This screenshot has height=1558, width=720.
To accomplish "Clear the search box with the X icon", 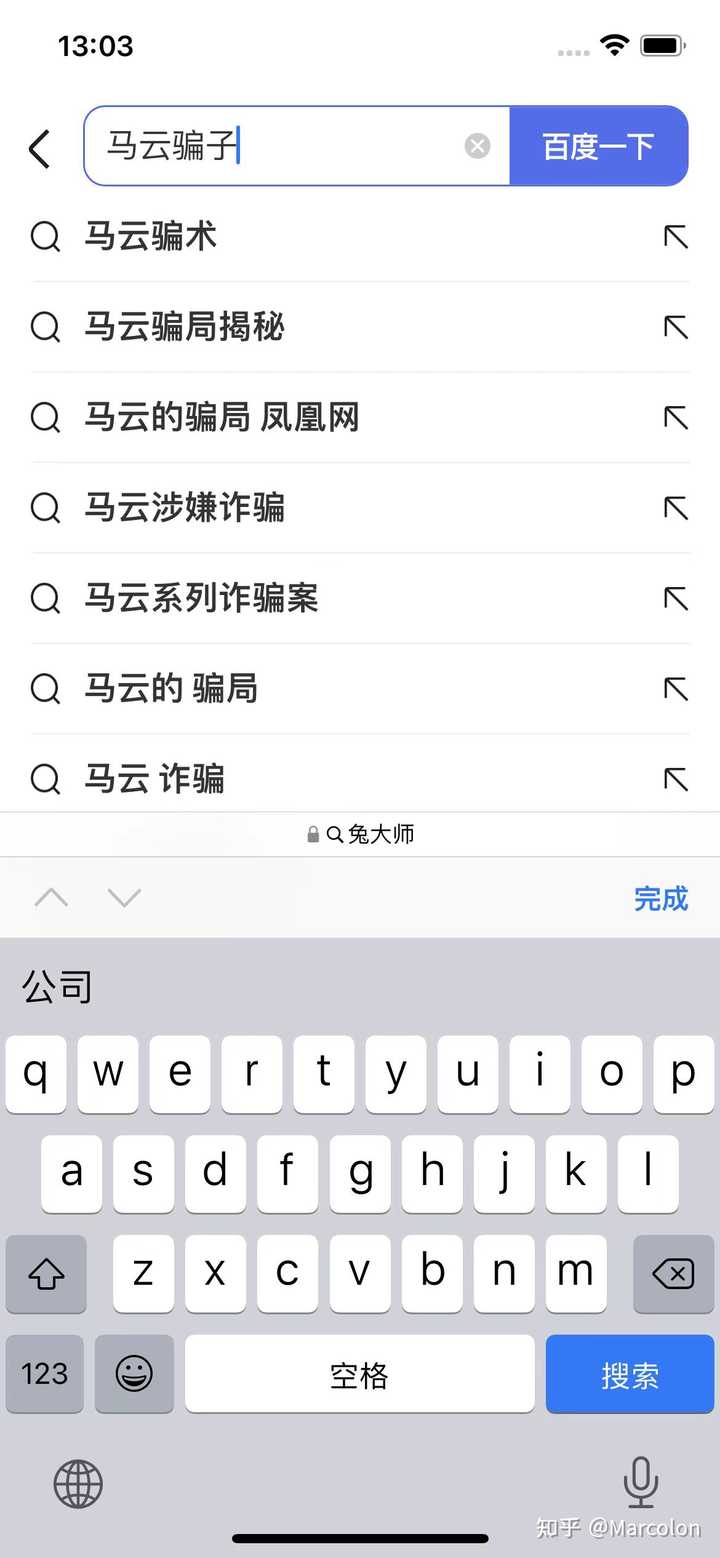I will (x=477, y=145).
